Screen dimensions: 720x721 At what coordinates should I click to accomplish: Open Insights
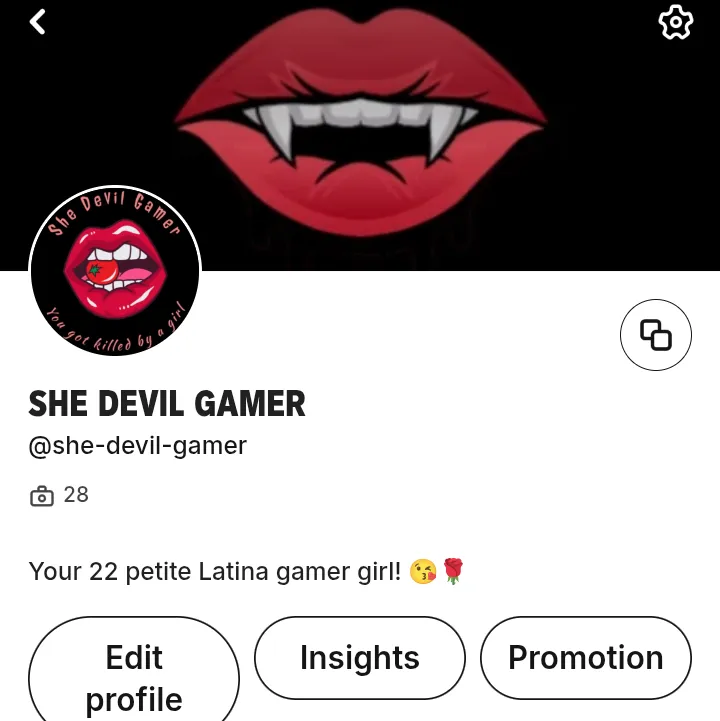click(360, 658)
